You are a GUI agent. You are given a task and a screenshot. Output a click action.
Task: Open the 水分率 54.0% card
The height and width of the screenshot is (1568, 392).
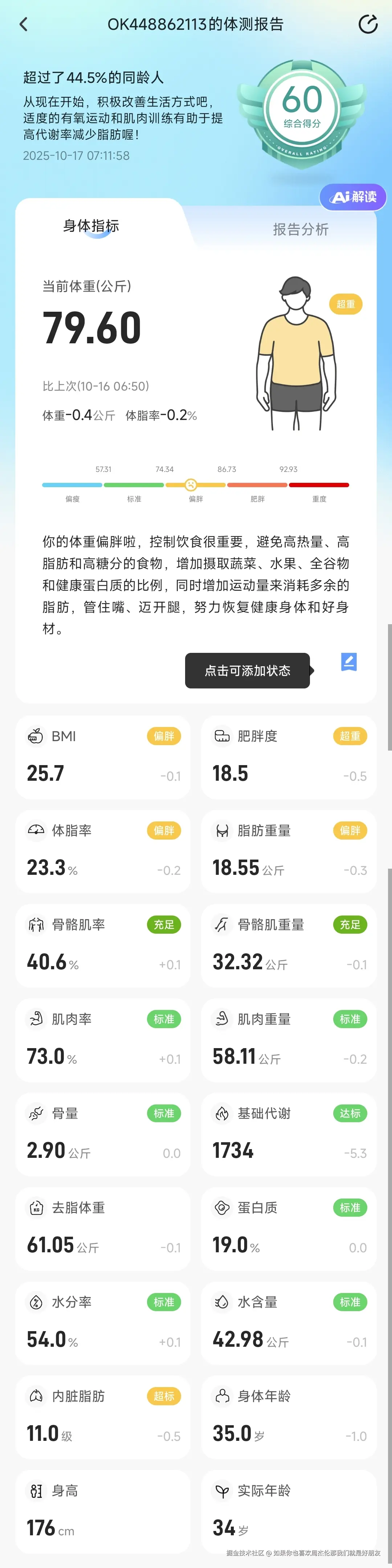coord(103,1323)
